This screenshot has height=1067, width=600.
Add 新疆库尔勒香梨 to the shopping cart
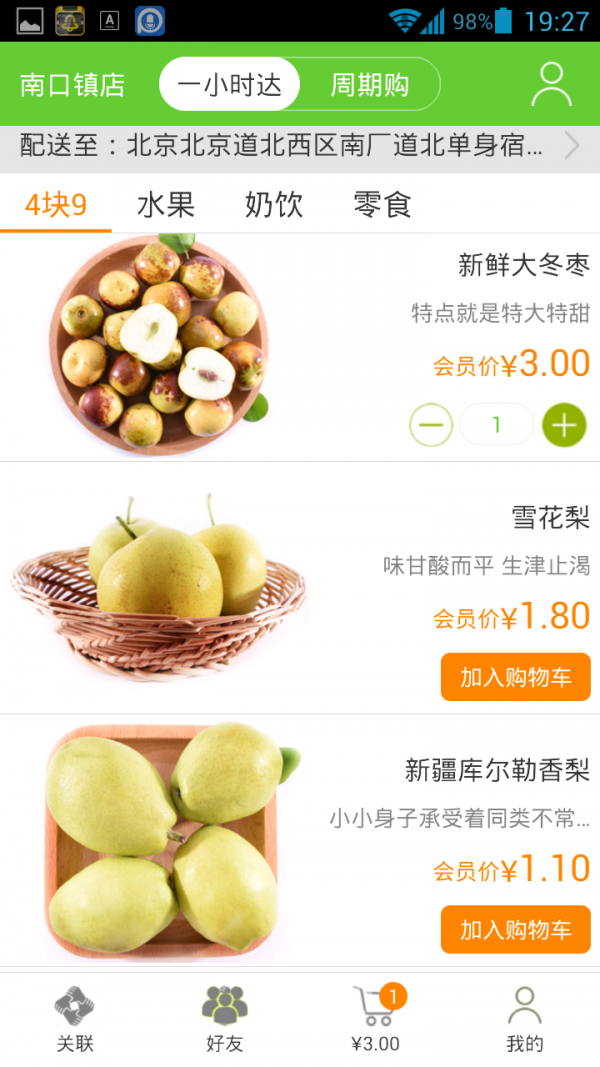(515, 929)
